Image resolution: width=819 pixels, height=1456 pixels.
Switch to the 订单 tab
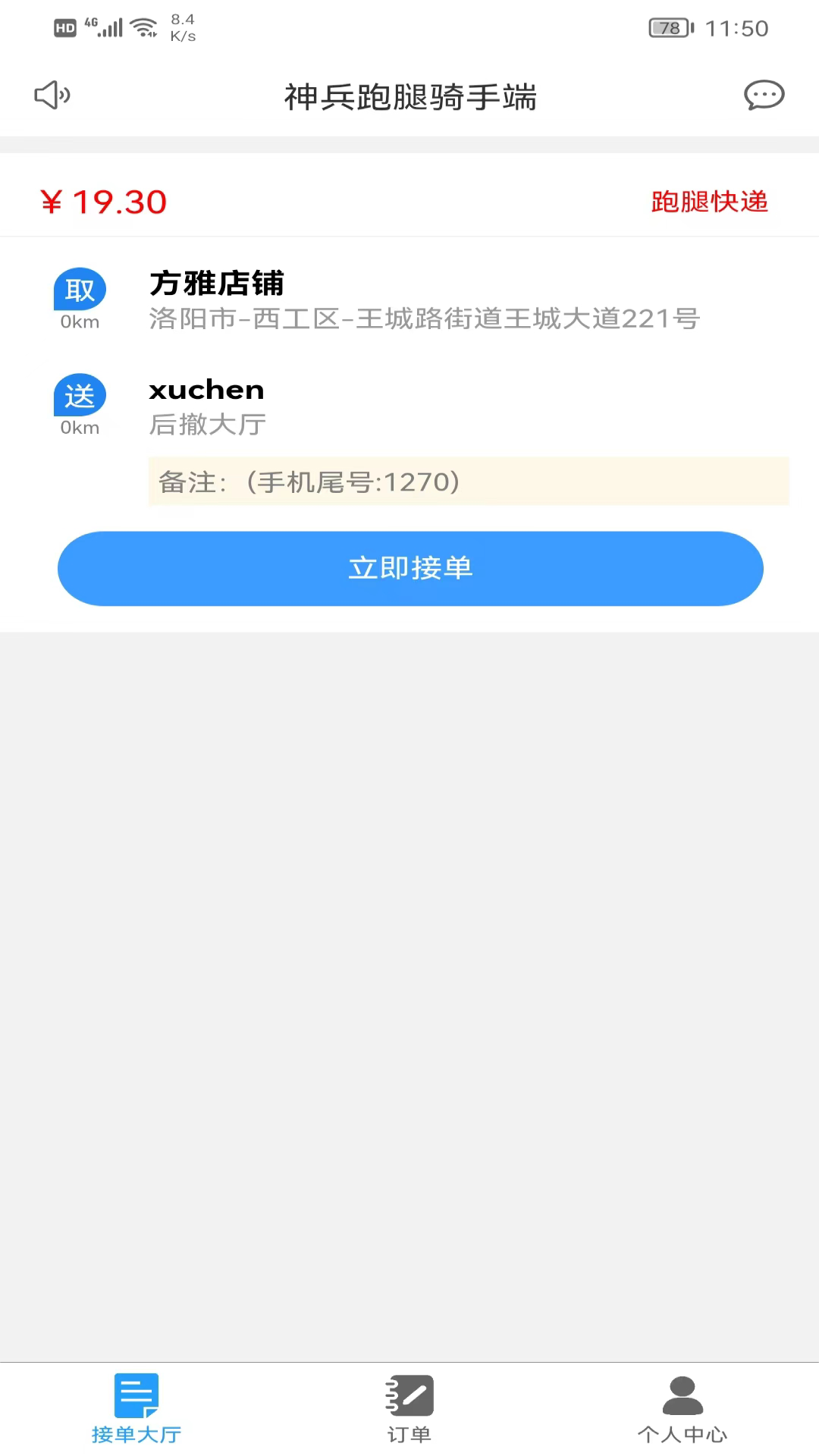click(409, 1409)
